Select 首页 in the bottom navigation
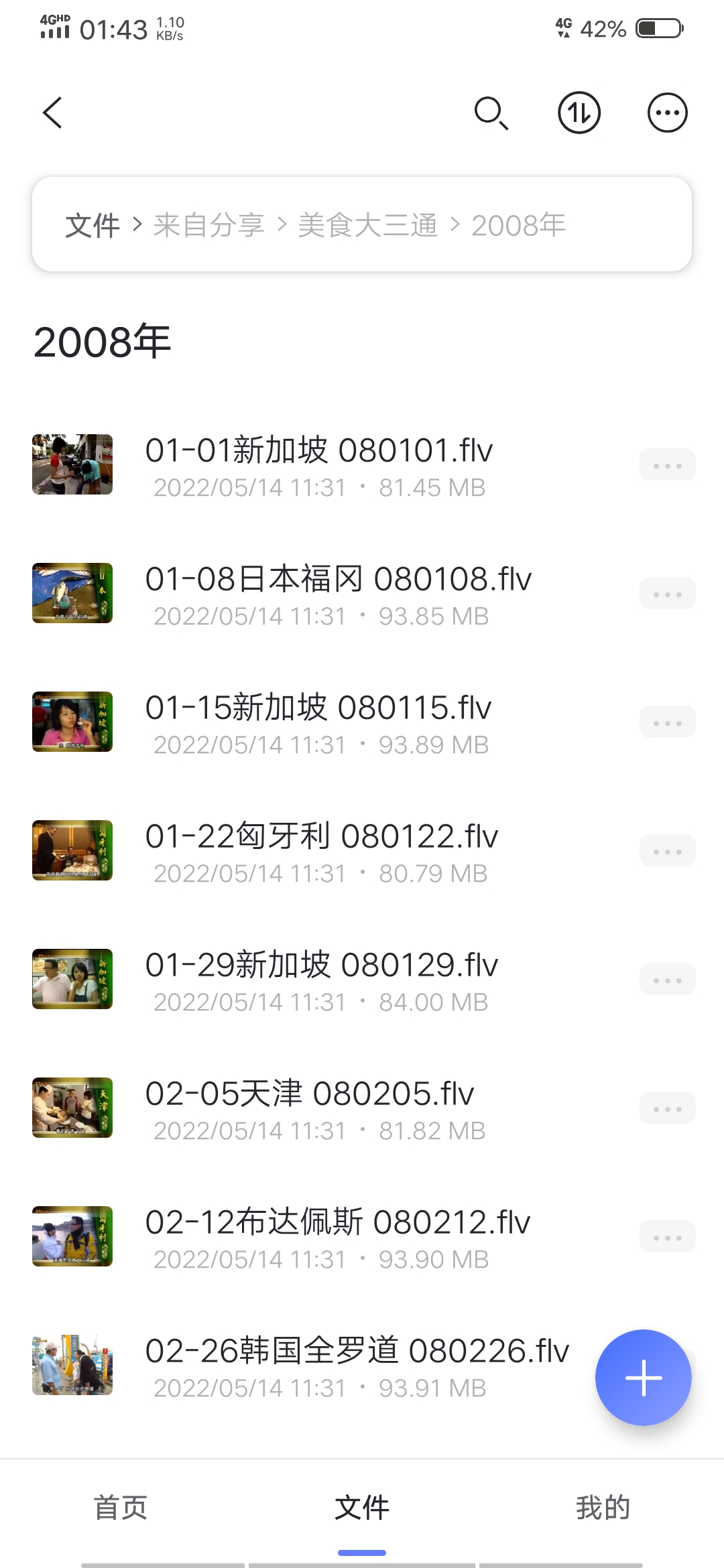 pos(121,1508)
